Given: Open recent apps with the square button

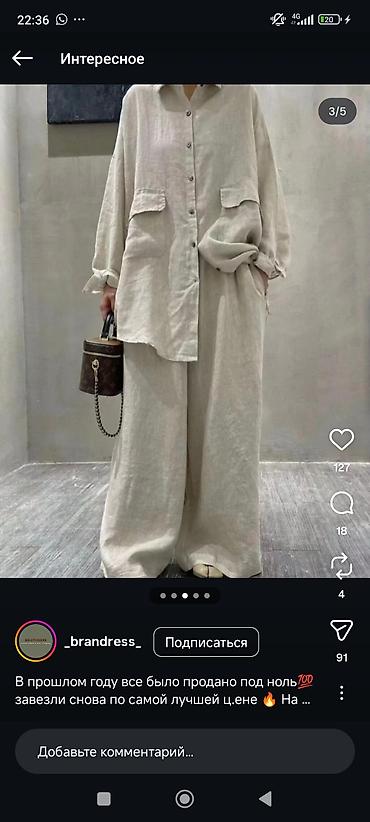Looking at the screenshot, I should click(104, 799).
